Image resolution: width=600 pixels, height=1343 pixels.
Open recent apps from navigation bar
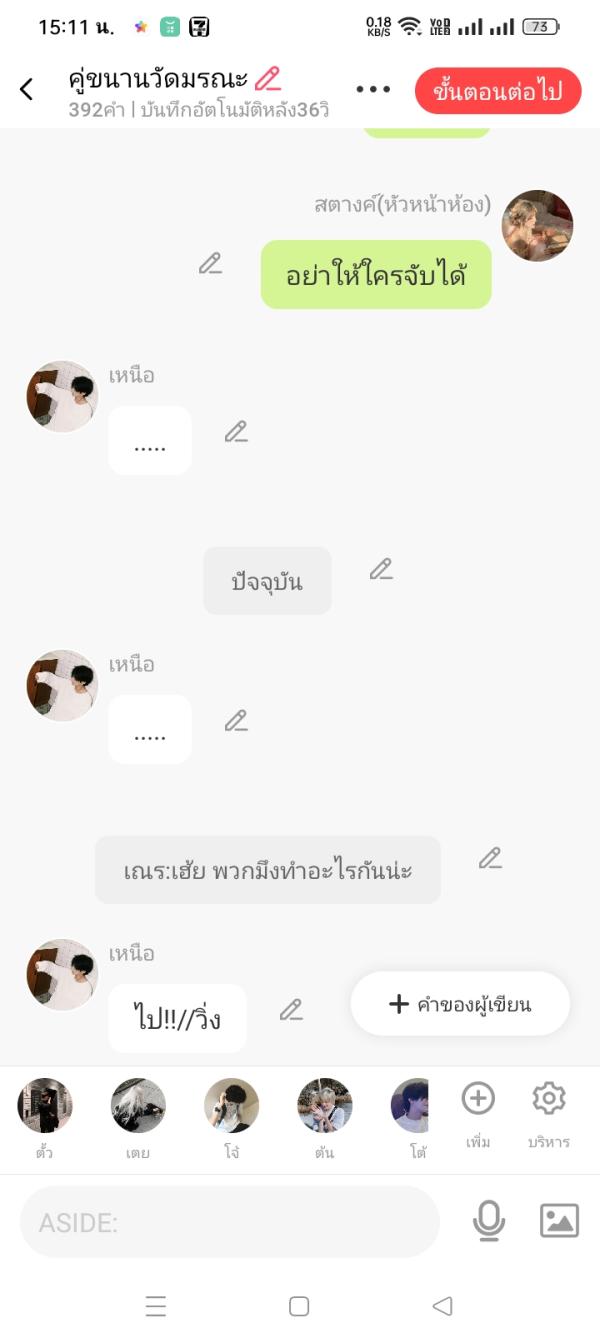click(x=155, y=1306)
